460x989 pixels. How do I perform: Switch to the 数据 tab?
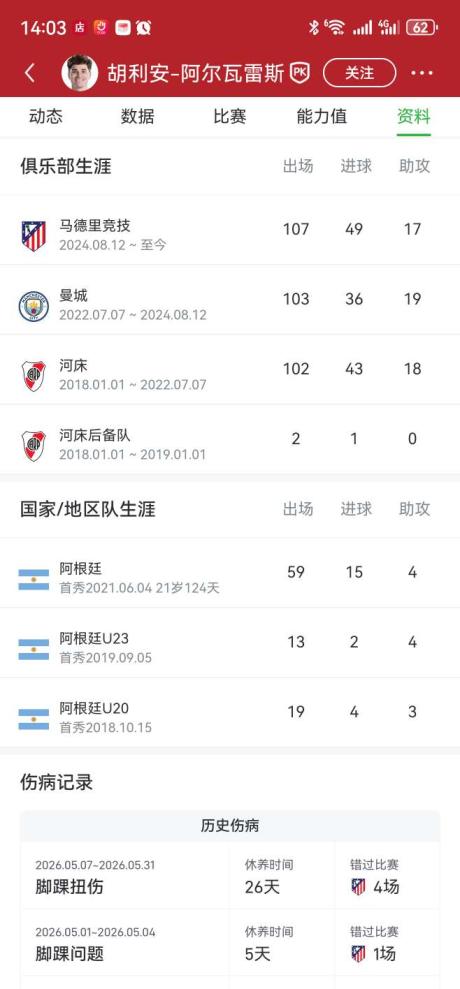point(138,117)
